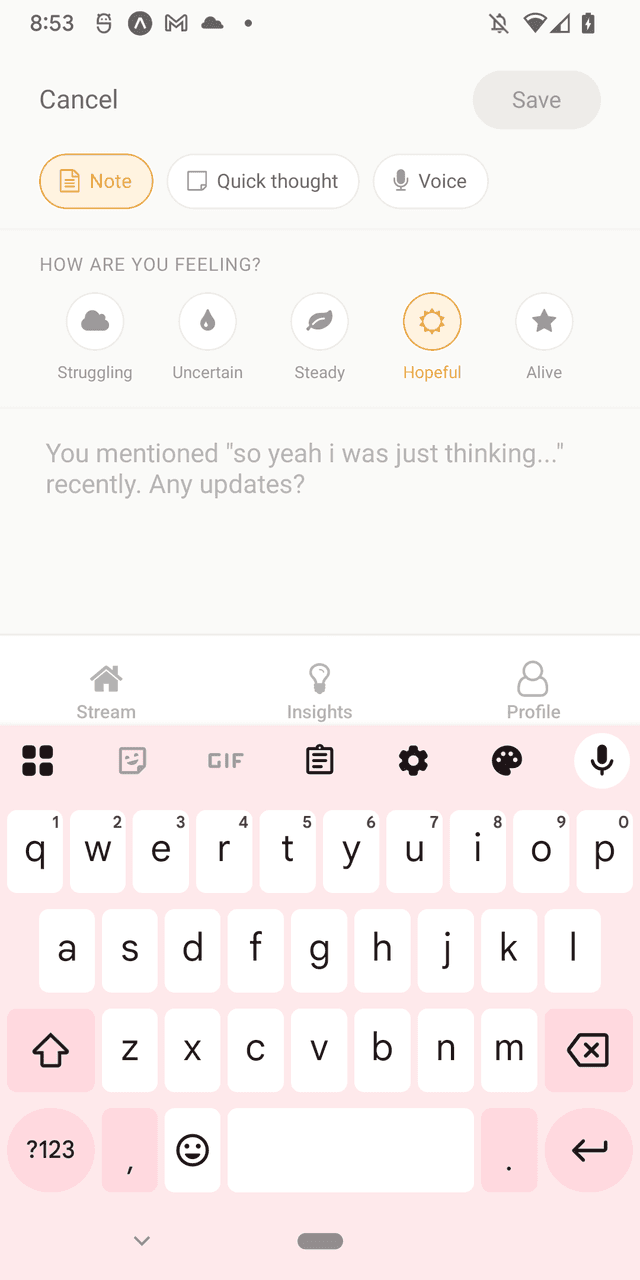This screenshot has height=1280, width=640.
Task: Select the Hopeful mood
Action: pos(432,322)
